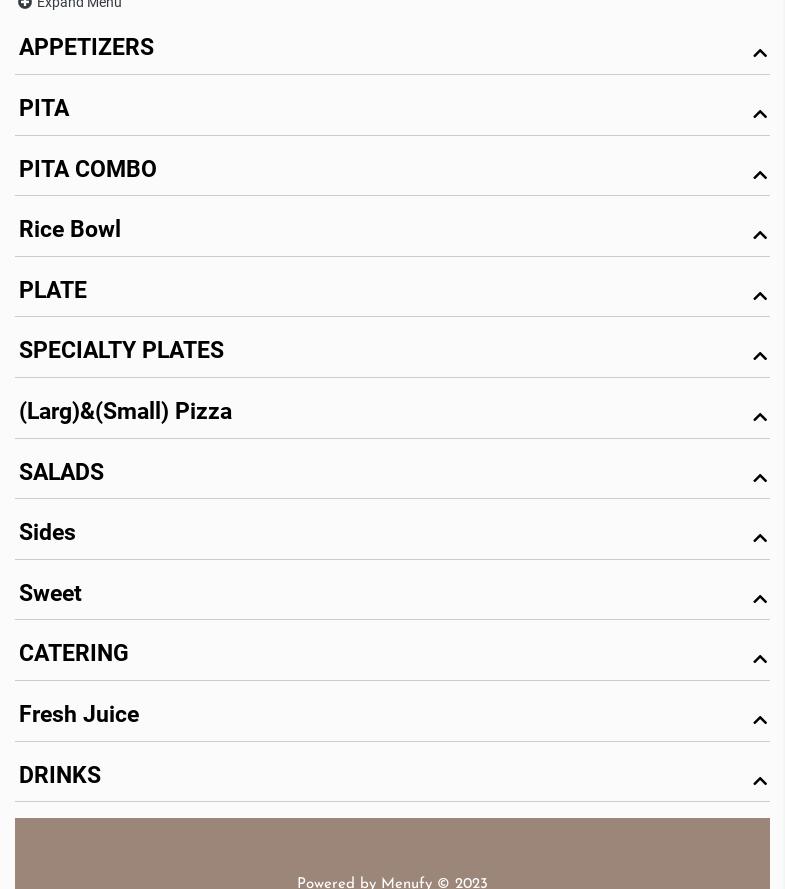
Task: Tap the Expand Menu link
Action: [70, 5]
